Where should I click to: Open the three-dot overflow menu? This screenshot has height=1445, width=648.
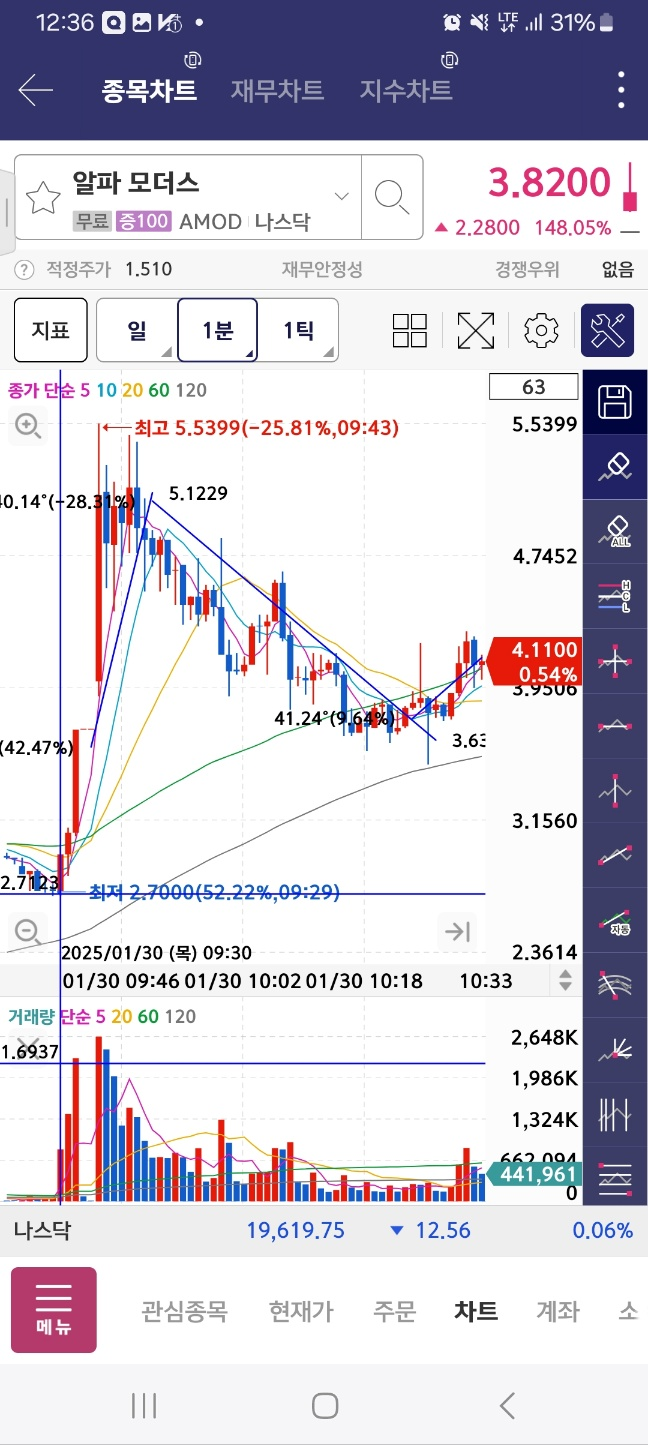621,90
